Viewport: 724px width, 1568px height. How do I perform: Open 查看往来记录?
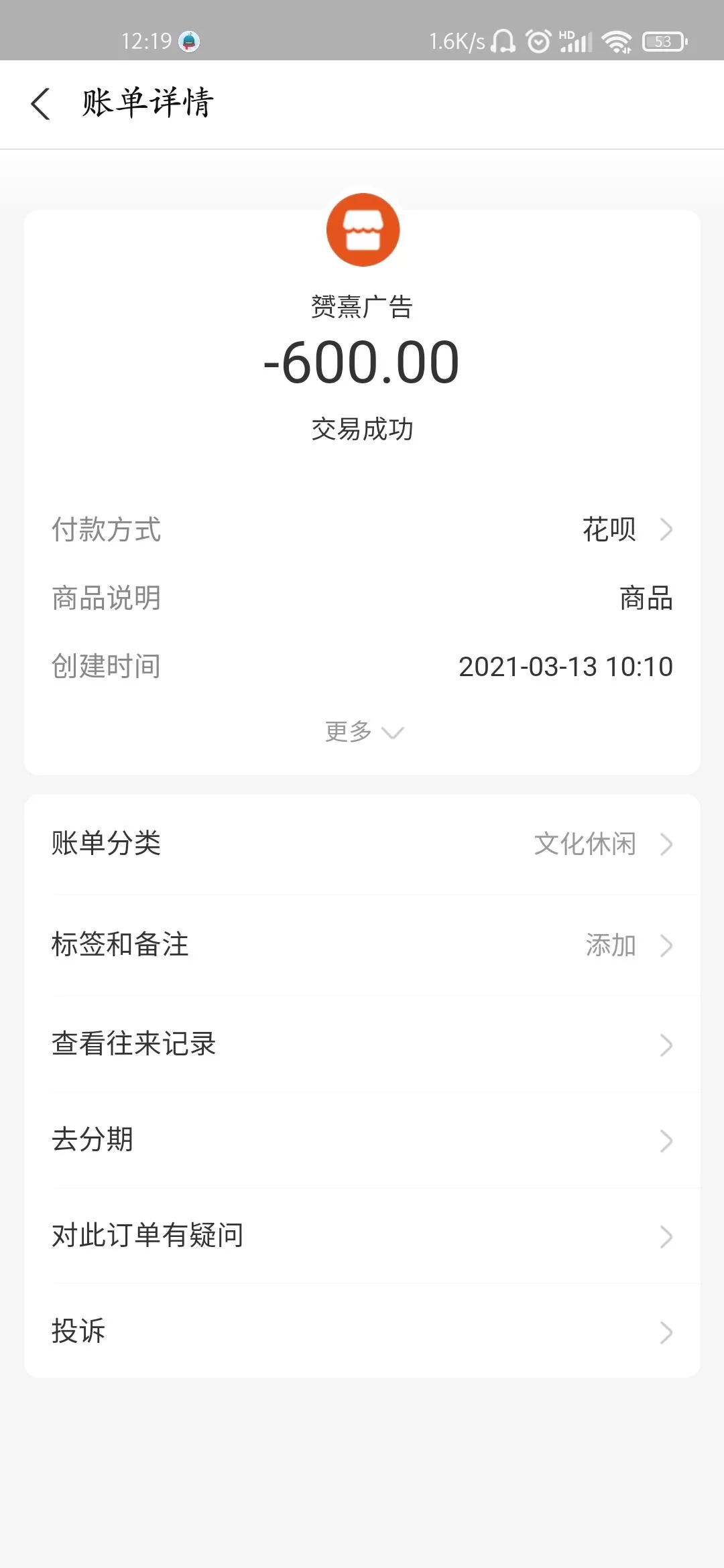coord(362,1044)
